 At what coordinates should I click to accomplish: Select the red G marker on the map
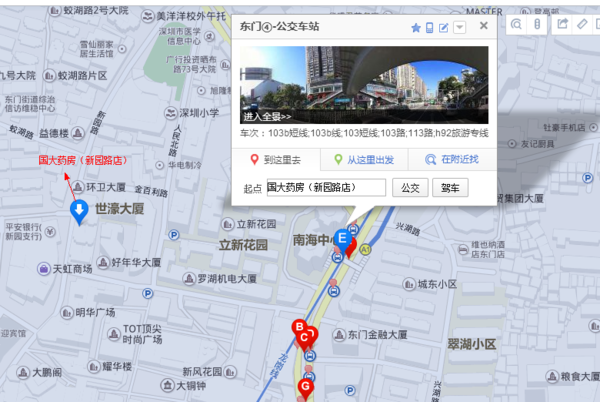coord(306,386)
